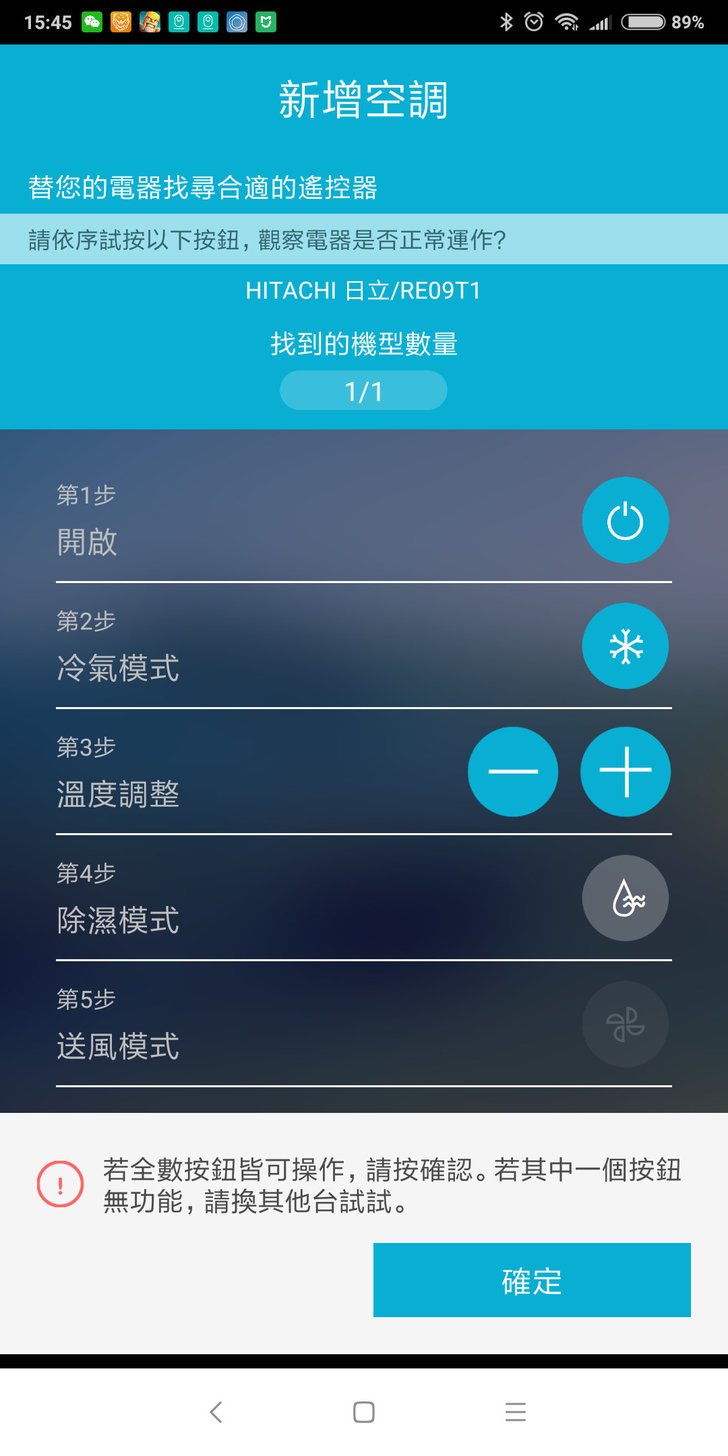Tap the power button for 開啟

[x=625, y=520]
